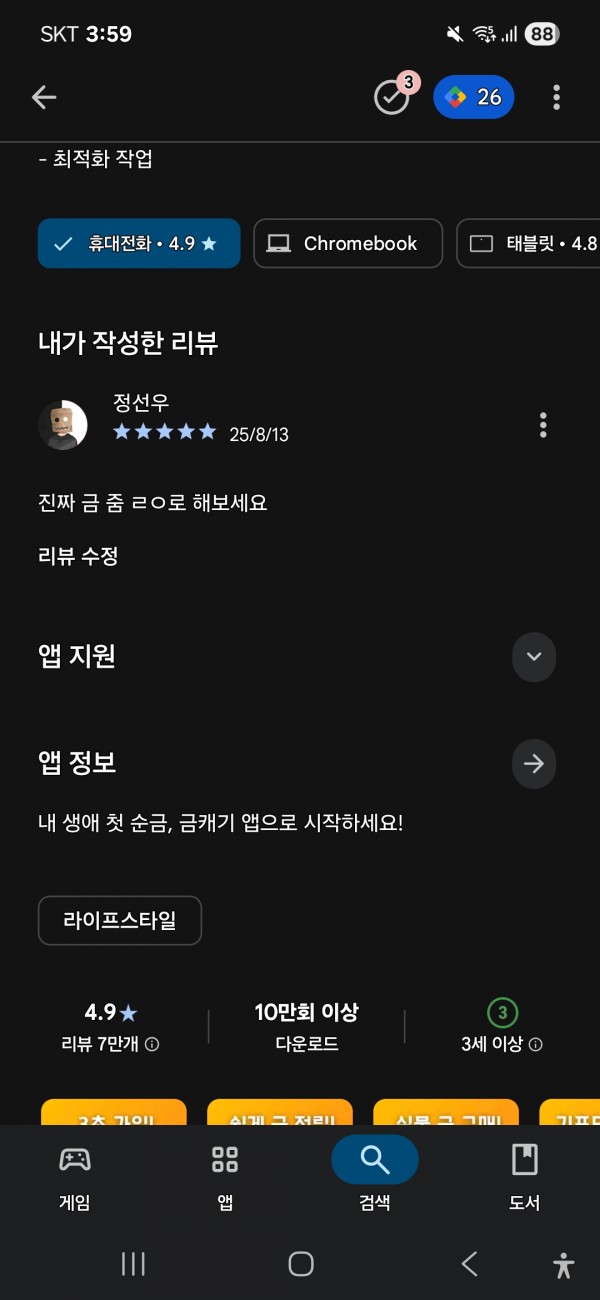The height and width of the screenshot is (1300, 600).
Task: Select the 태블릿 4.8 ratings chip
Action: [530, 243]
